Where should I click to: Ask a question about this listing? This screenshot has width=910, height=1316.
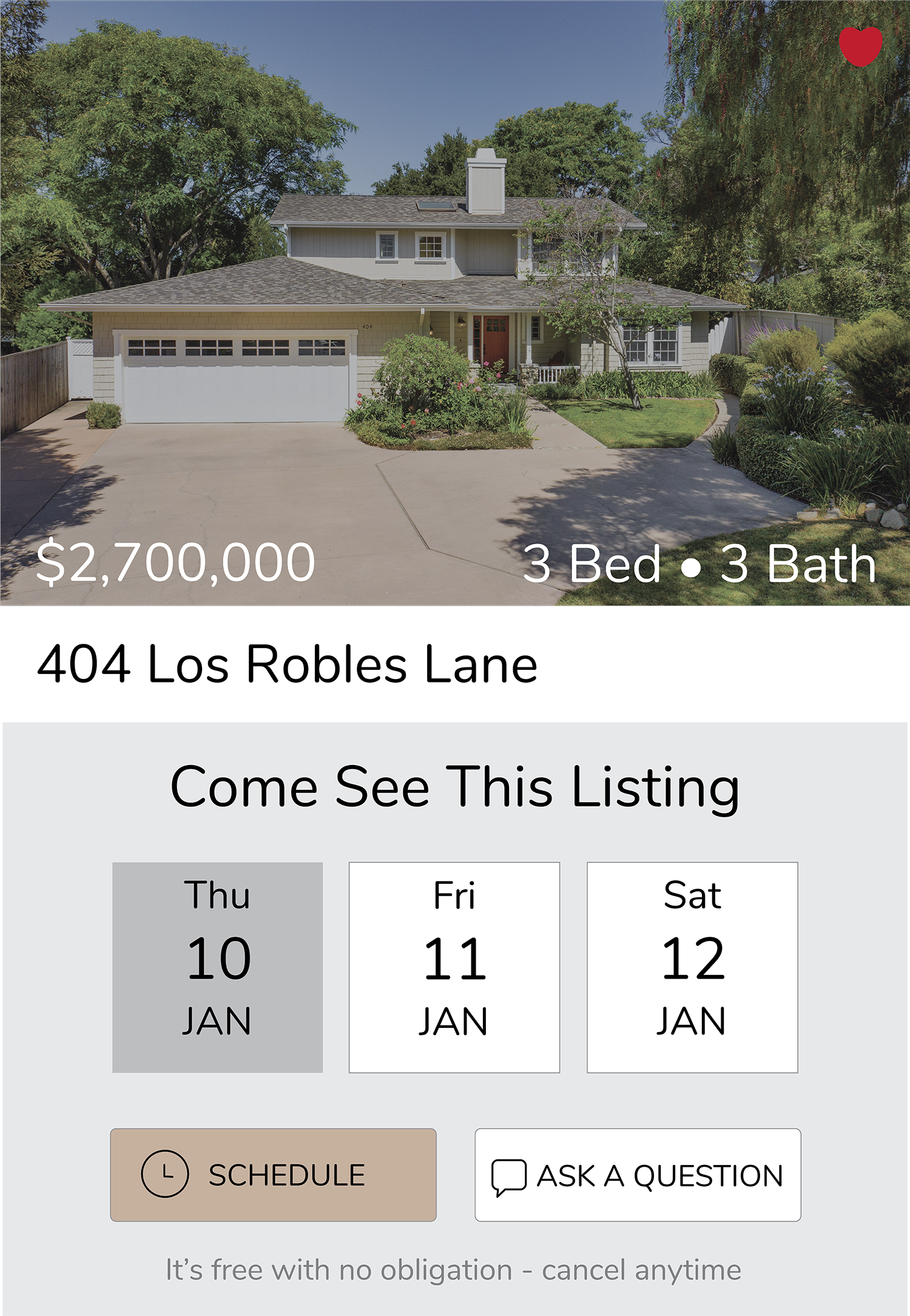coord(638,1175)
